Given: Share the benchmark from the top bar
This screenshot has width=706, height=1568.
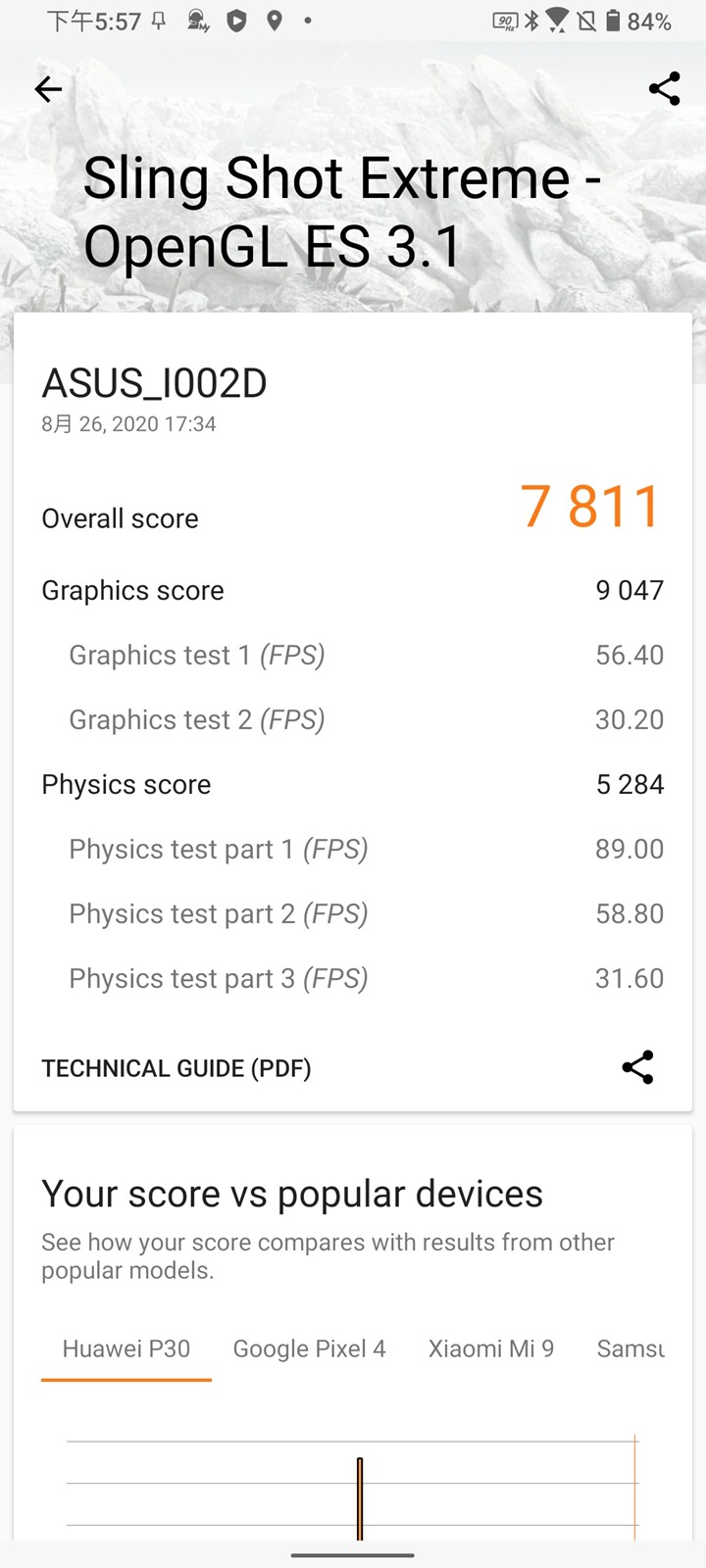Looking at the screenshot, I should click(664, 89).
